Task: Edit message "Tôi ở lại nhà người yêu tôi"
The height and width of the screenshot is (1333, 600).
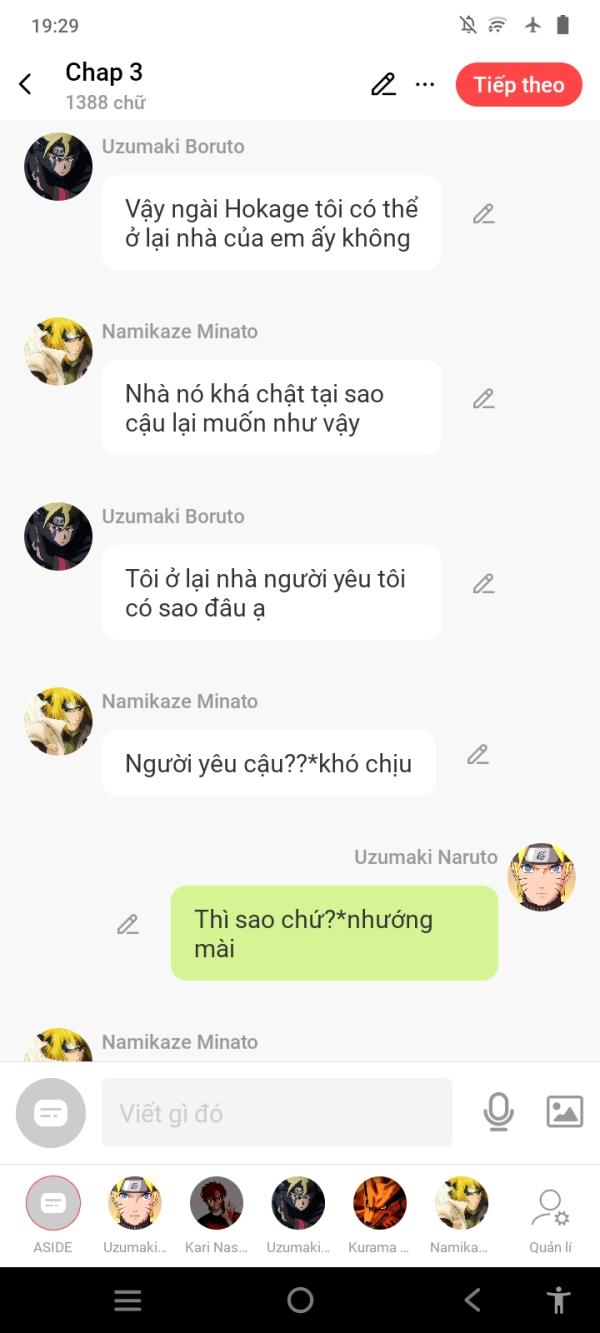Action: tap(484, 584)
